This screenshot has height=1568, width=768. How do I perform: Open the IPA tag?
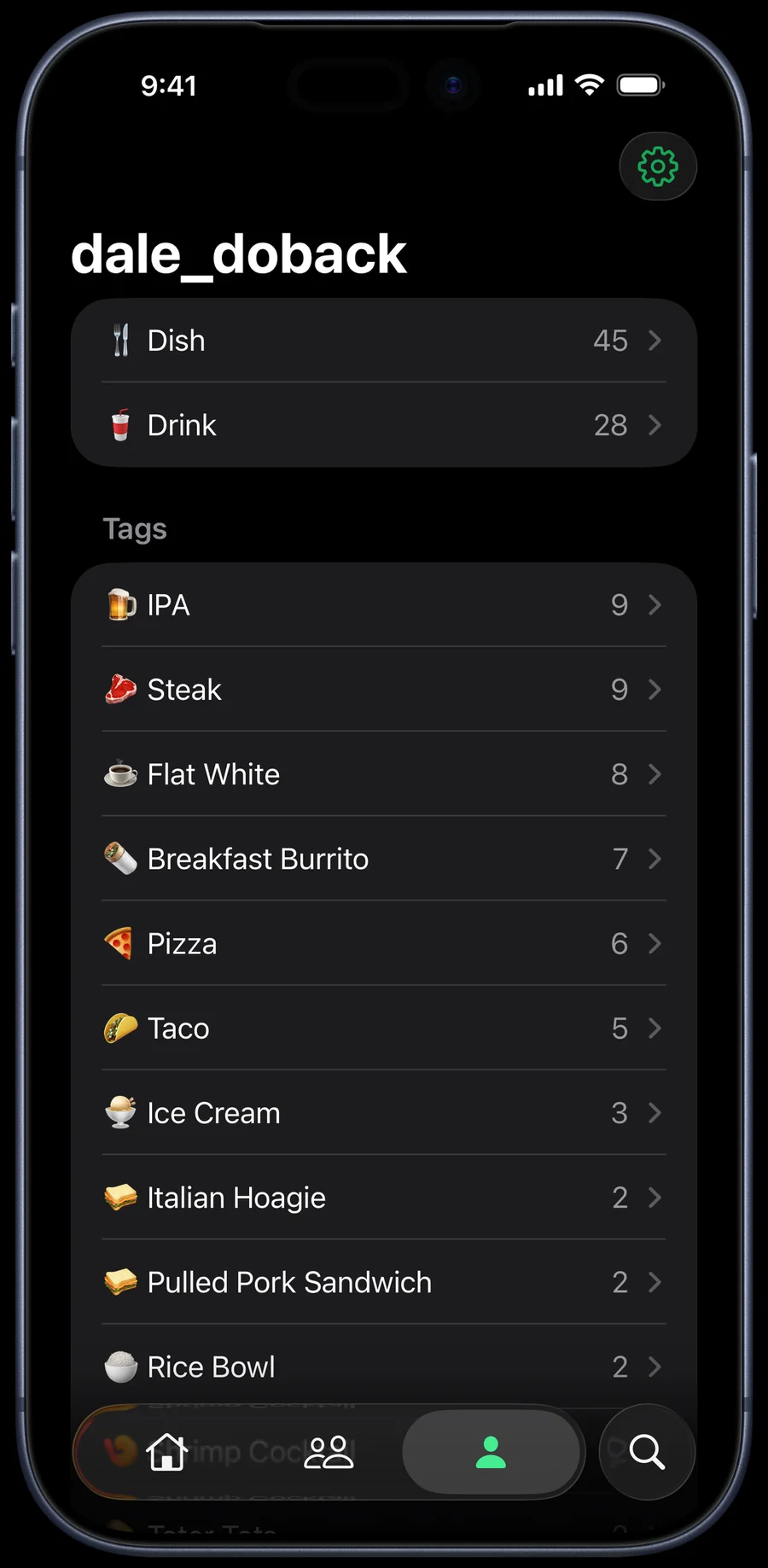click(384, 605)
